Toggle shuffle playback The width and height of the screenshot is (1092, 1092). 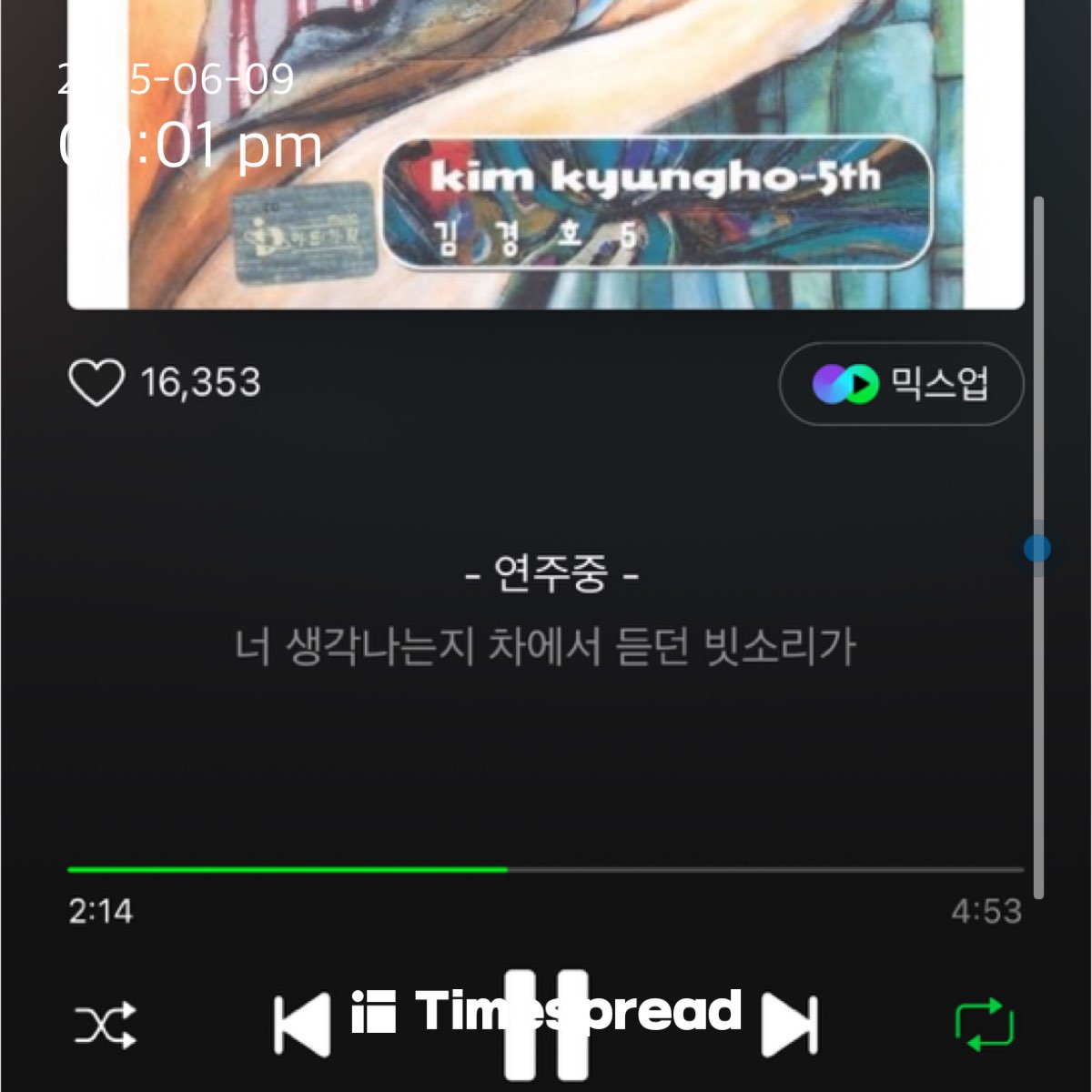(105, 1026)
